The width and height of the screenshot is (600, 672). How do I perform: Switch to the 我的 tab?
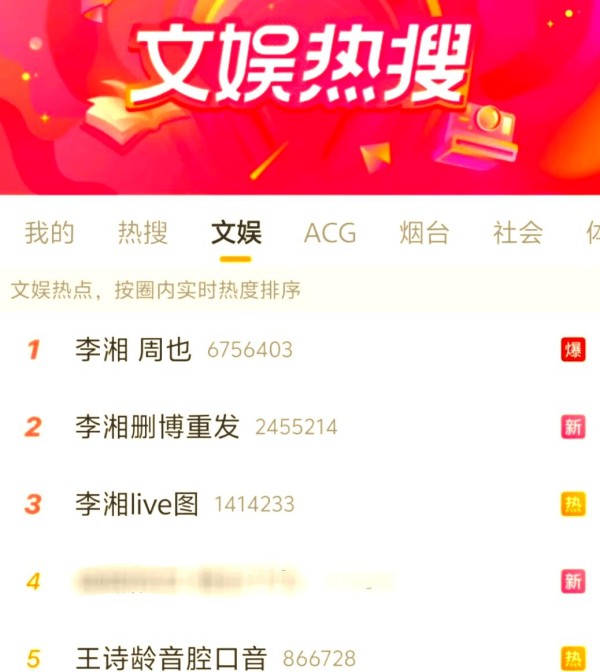(49, 234)
